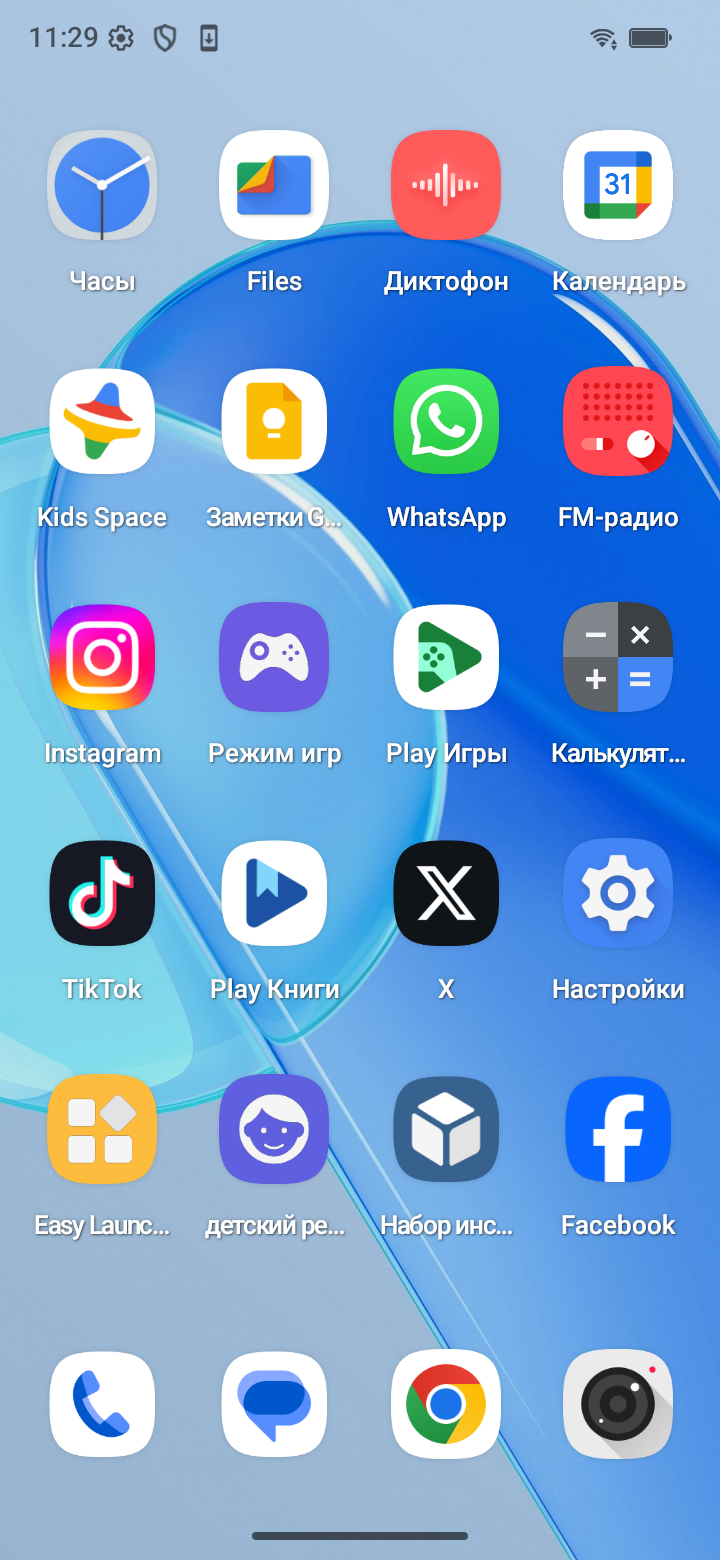Launch Easy Launcher app
Viewport: 720px width, 1560px height.
point(102,1129)
